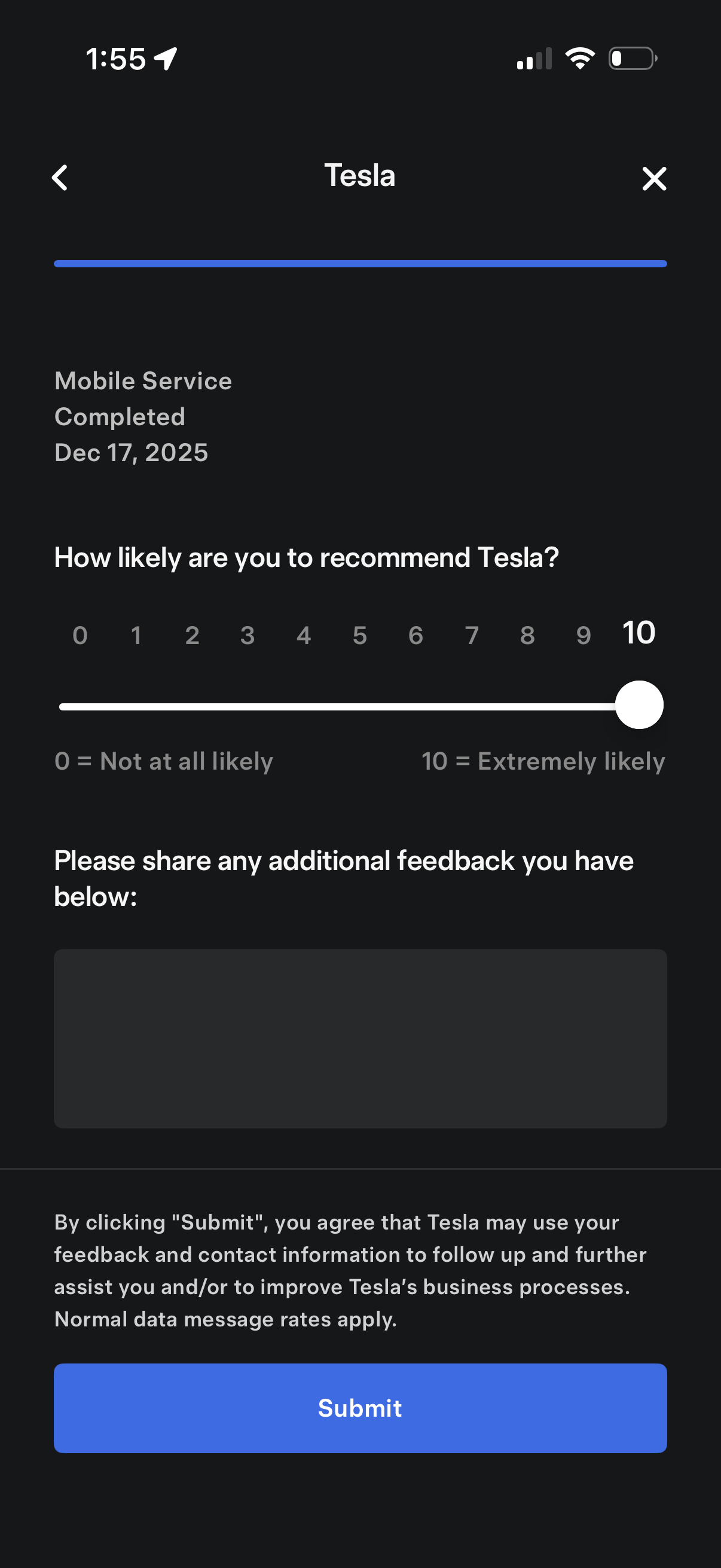
Task: Tap the blue progress bar
Action: pyautogui.click(x=361, y=263)
